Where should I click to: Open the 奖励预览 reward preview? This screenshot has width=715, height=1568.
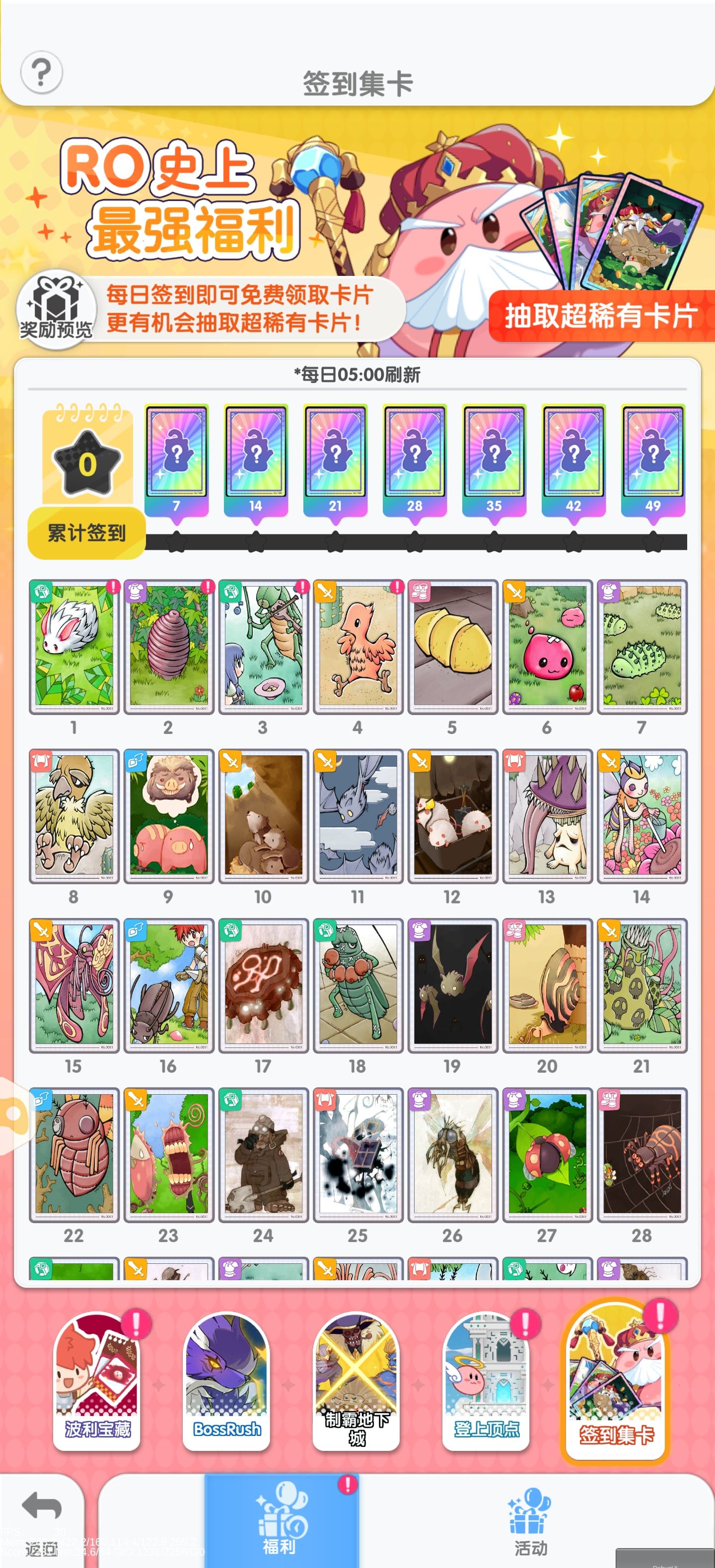[56, 310]
